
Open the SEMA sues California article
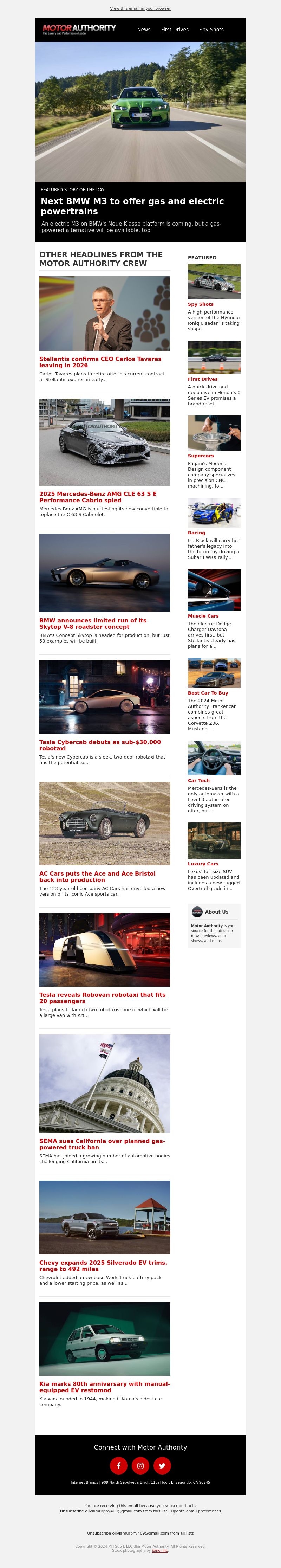point(102,1144)
